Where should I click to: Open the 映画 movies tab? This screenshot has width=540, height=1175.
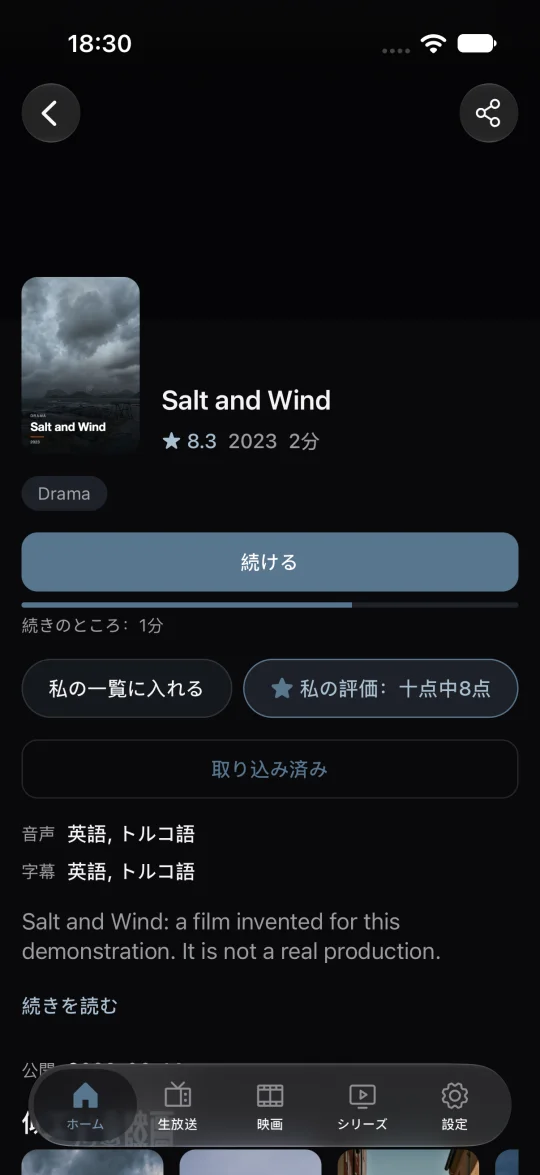point(270,1106)
